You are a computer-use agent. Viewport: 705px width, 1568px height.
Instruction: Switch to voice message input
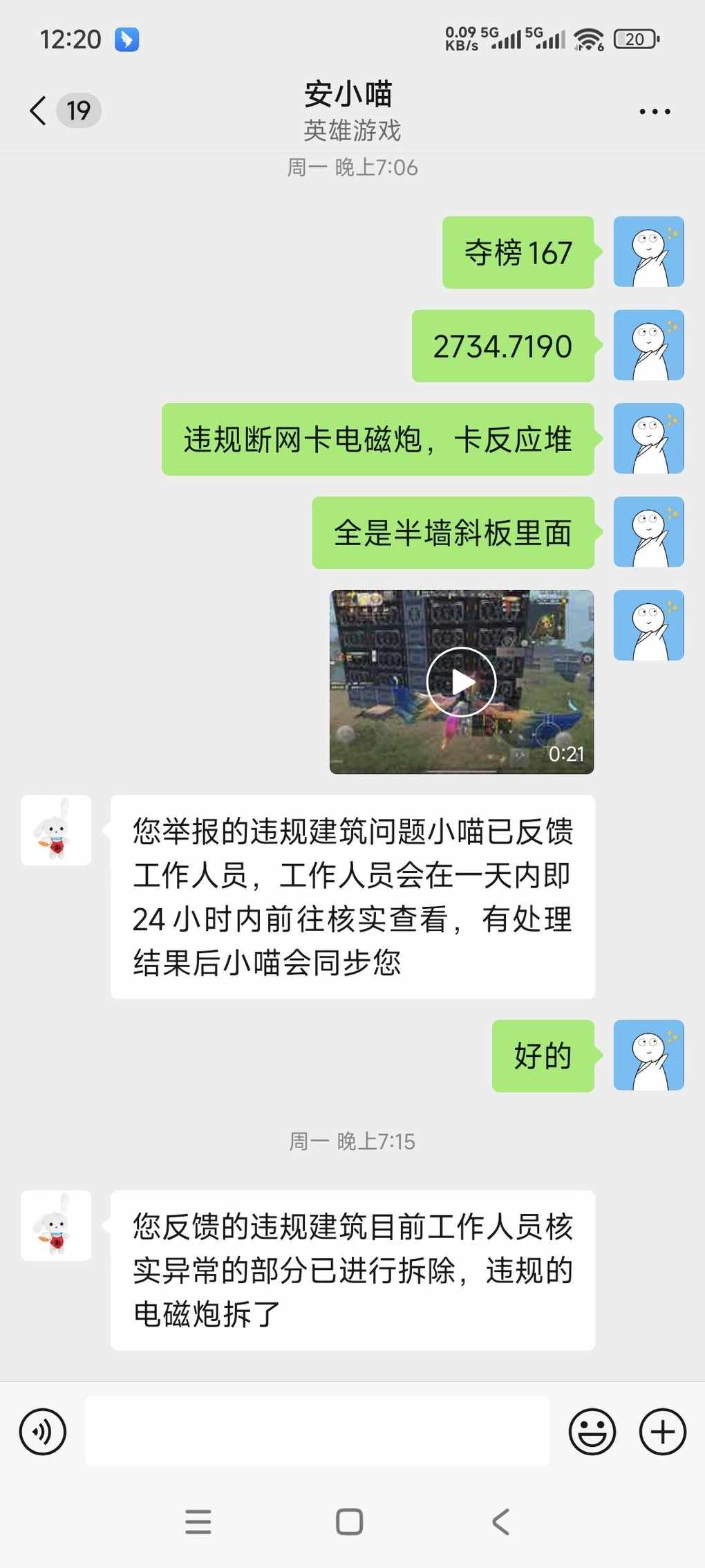[43, 1431]
